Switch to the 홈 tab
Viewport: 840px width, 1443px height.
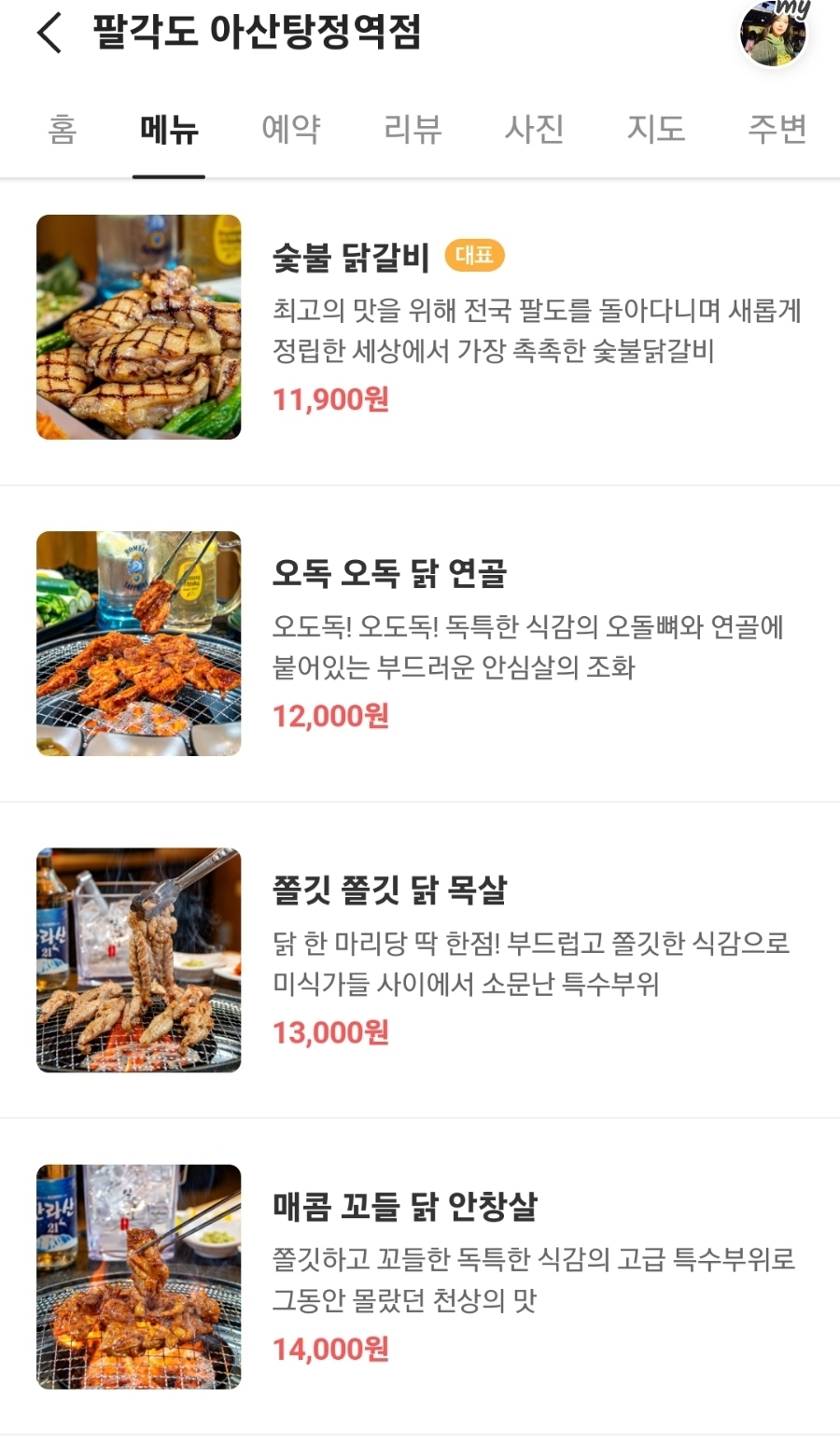click(63, 129)
